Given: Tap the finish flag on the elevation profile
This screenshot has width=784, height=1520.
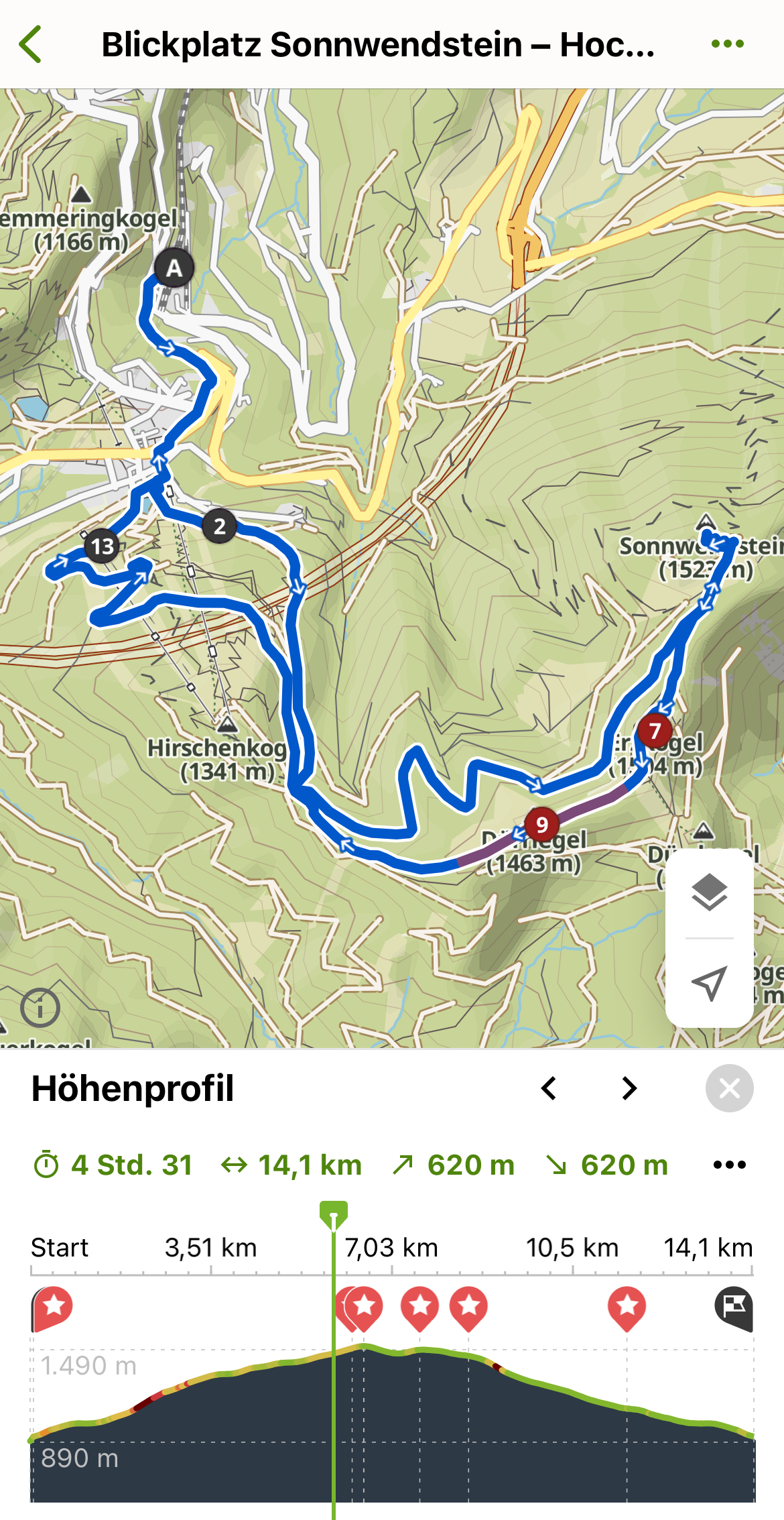Looking at the screenshot, I should (x=734, y=1307).
